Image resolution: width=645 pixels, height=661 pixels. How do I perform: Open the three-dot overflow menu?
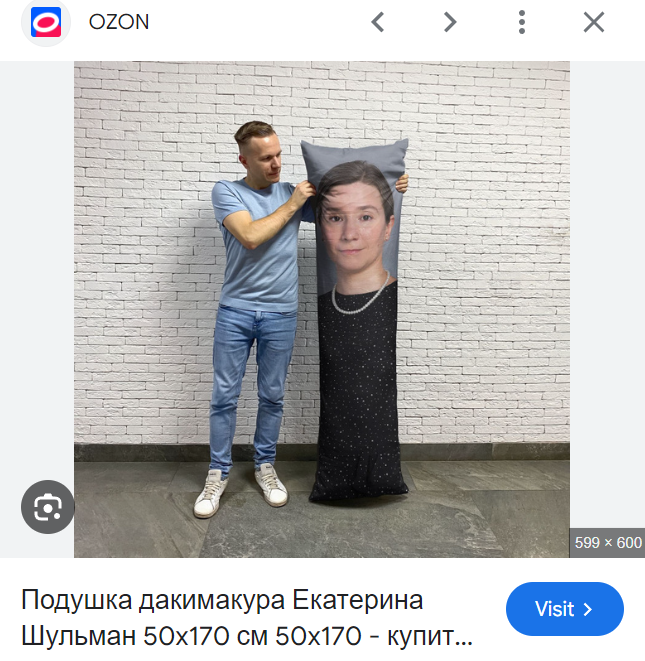tap(522, 22)
